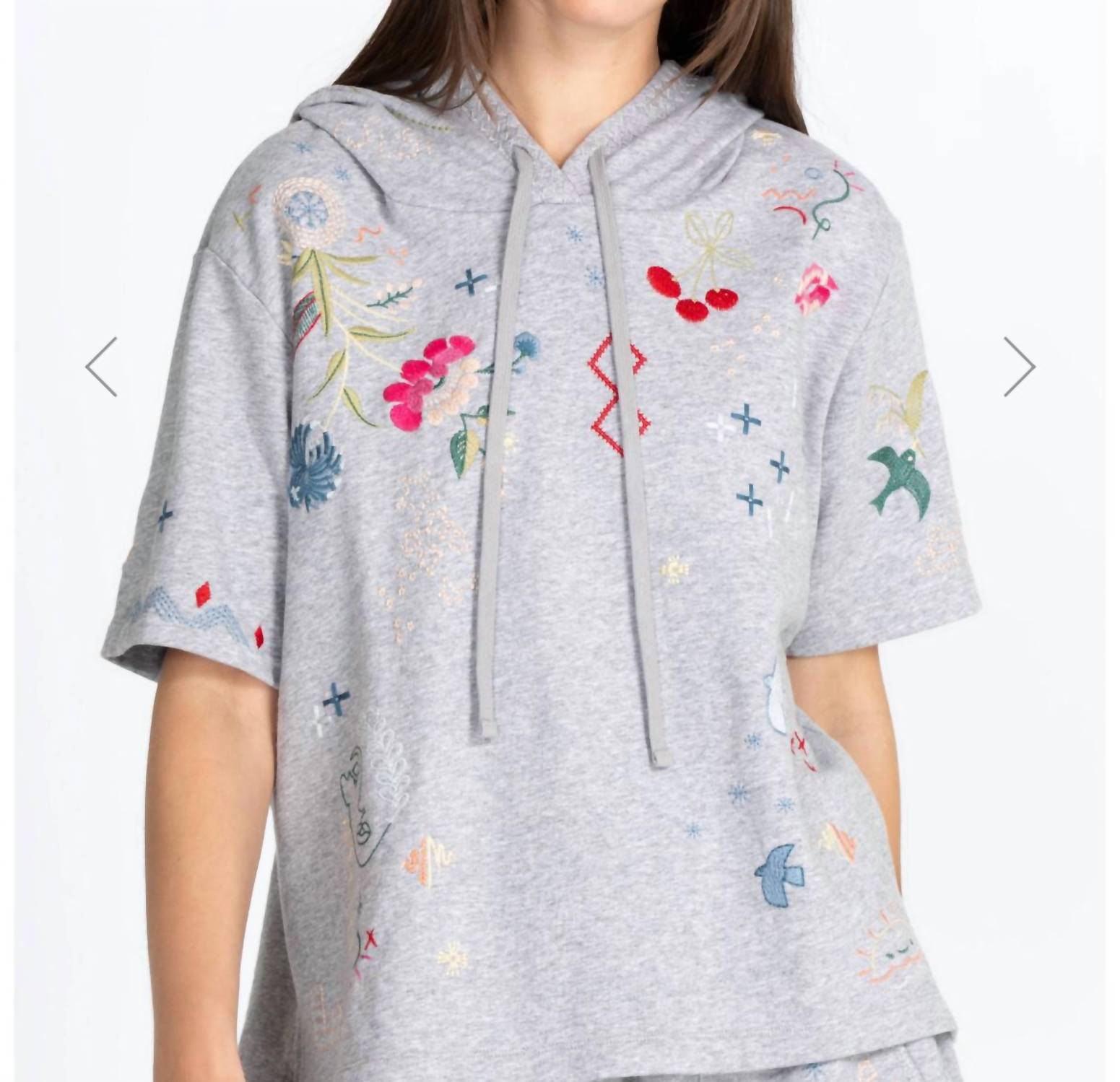Image resolution: width=1120 pixels, height=1082 pixels.
Task: Go to the previous product image
Action: [101, 367]
